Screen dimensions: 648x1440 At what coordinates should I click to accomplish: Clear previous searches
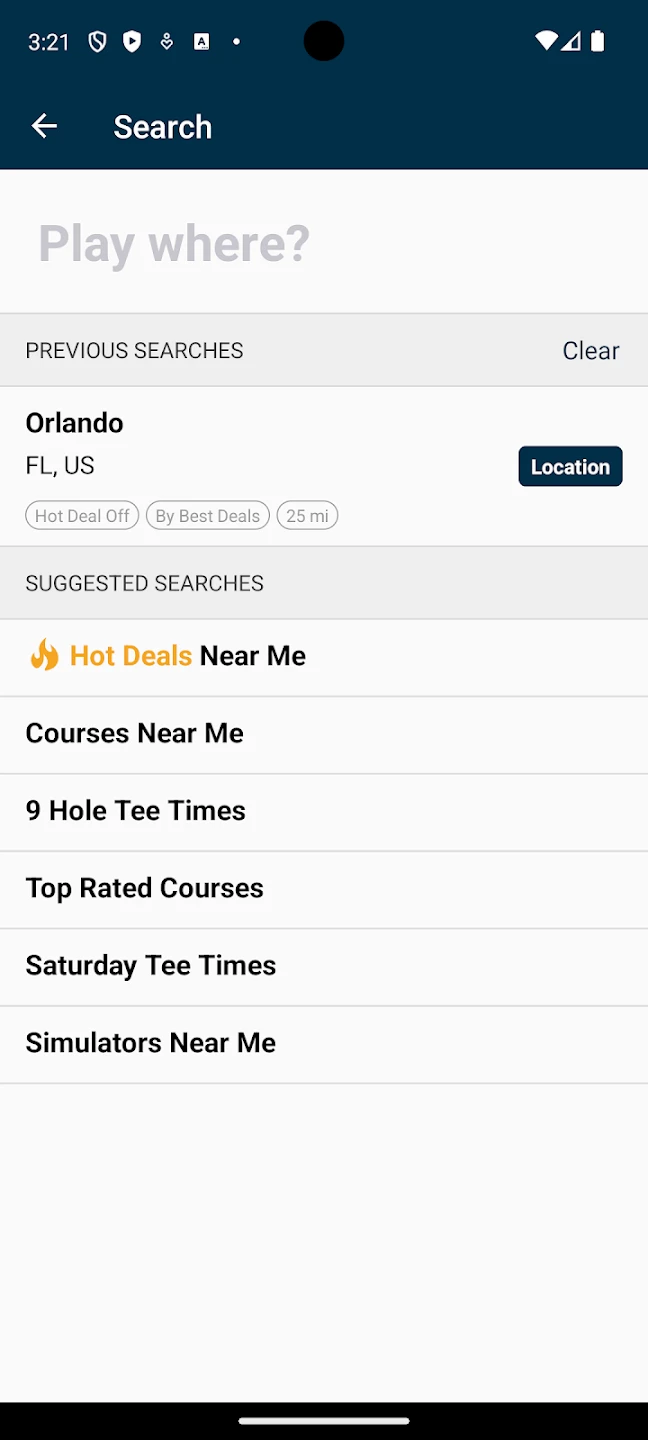pos(590,351)
